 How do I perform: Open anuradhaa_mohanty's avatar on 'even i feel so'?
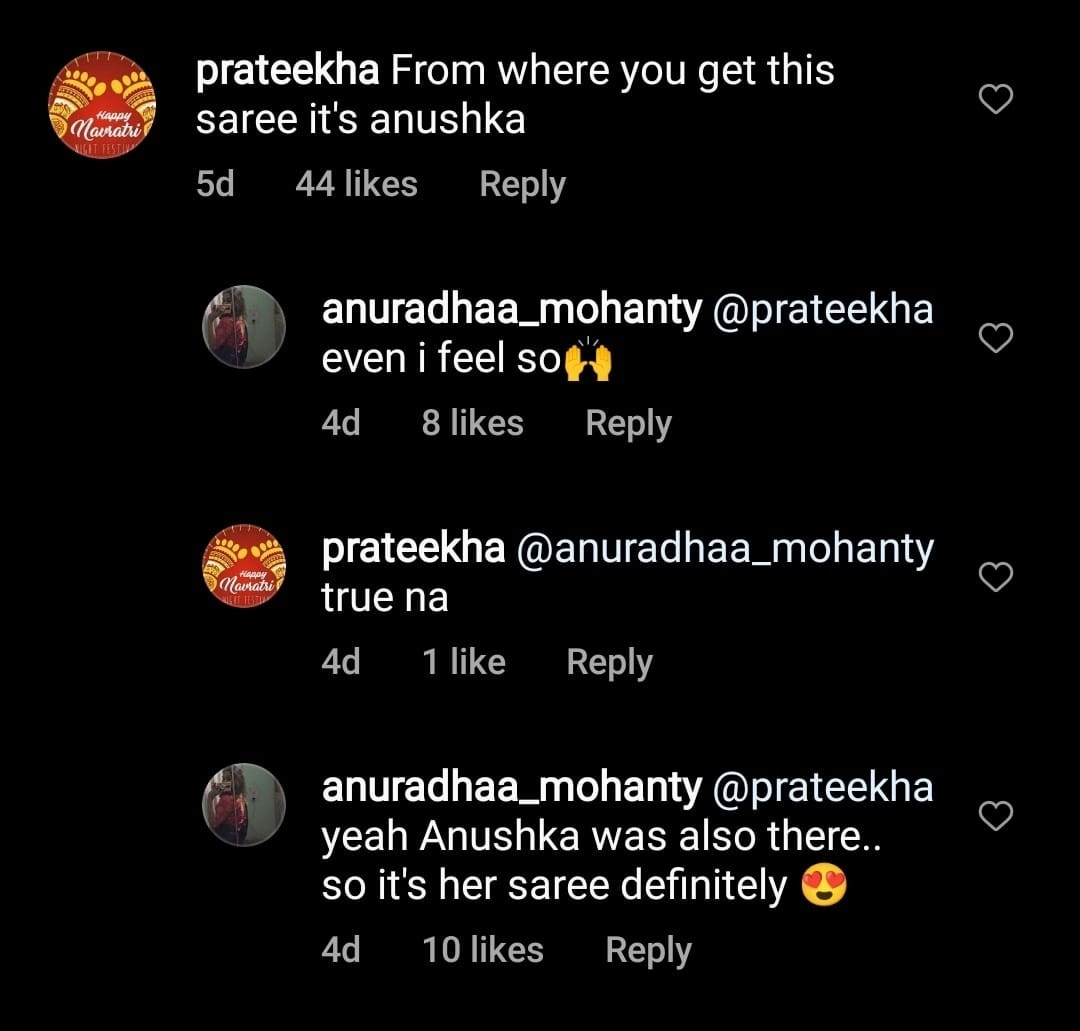[245, 326]
